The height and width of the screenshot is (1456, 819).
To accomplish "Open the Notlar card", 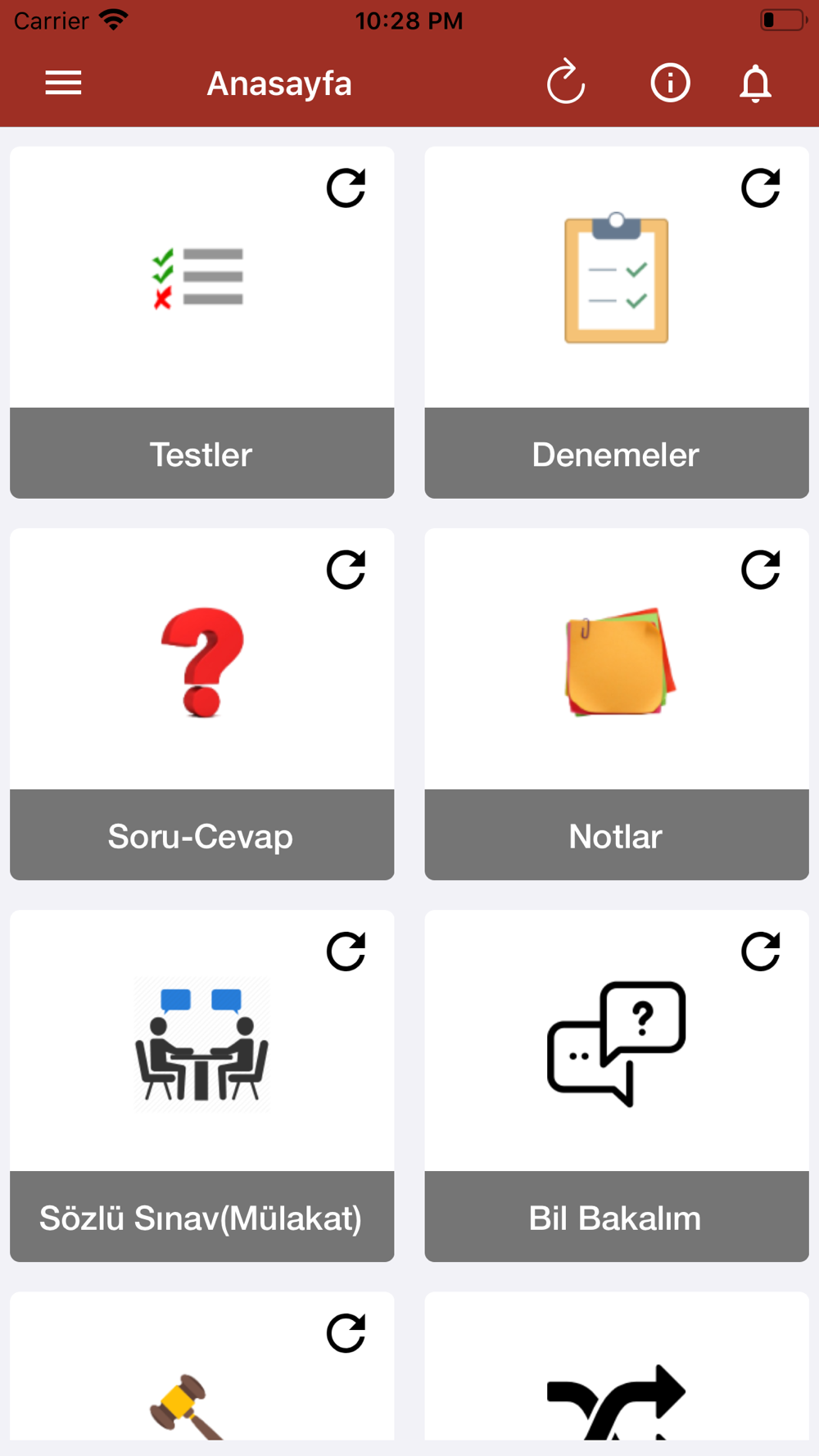I will coord(617,704).
